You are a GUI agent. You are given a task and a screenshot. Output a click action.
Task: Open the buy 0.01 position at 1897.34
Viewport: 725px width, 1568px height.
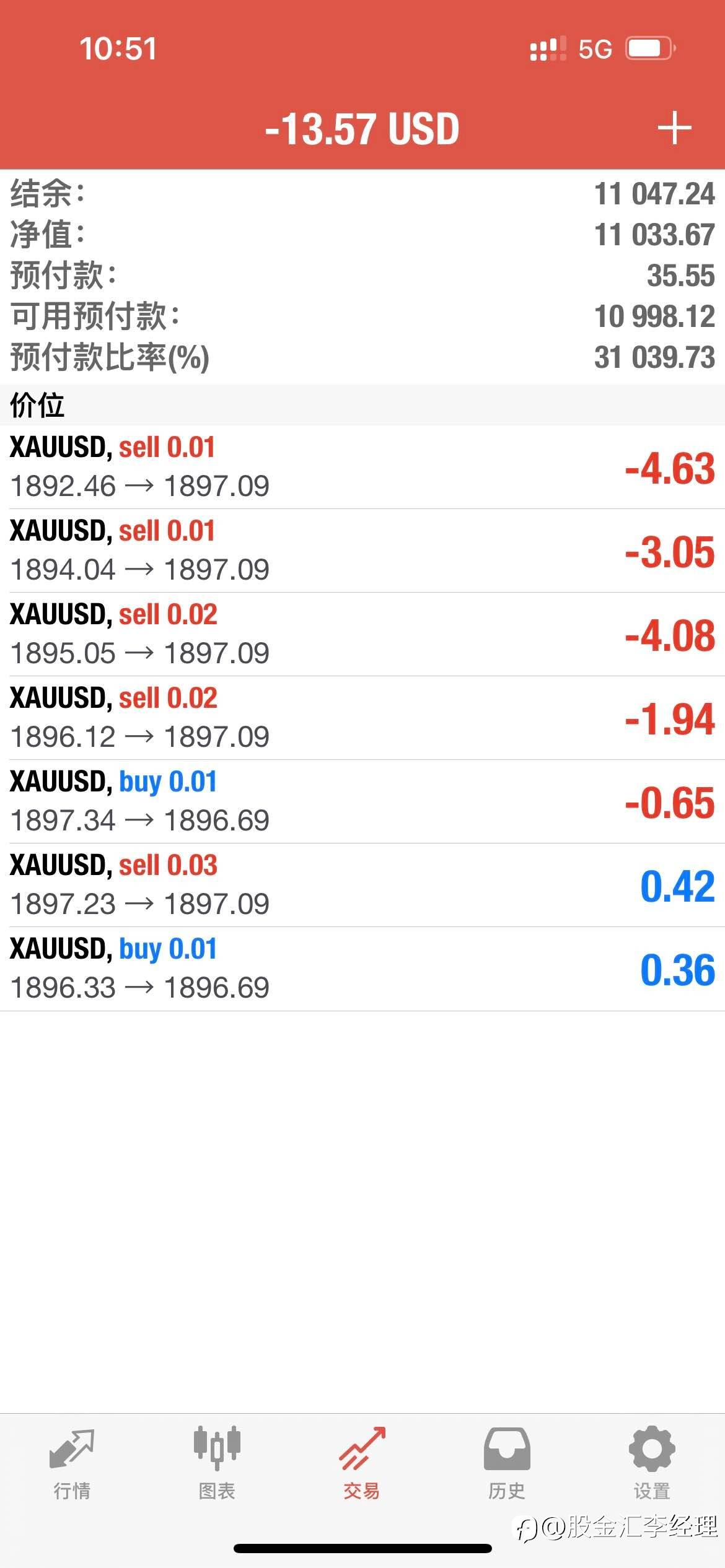coord(362,801)
